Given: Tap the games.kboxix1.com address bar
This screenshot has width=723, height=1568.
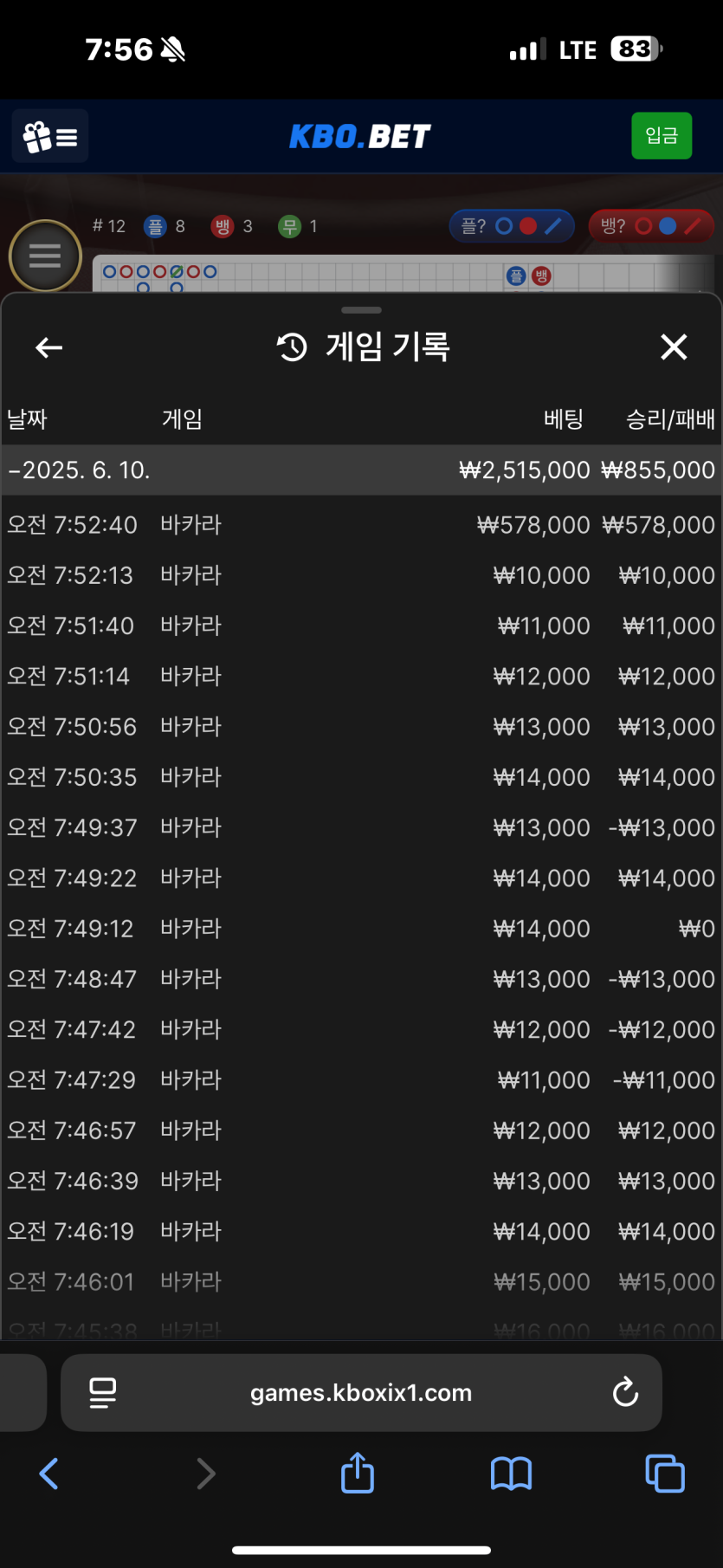Looking at the screenshot, I should point(361,1393).
